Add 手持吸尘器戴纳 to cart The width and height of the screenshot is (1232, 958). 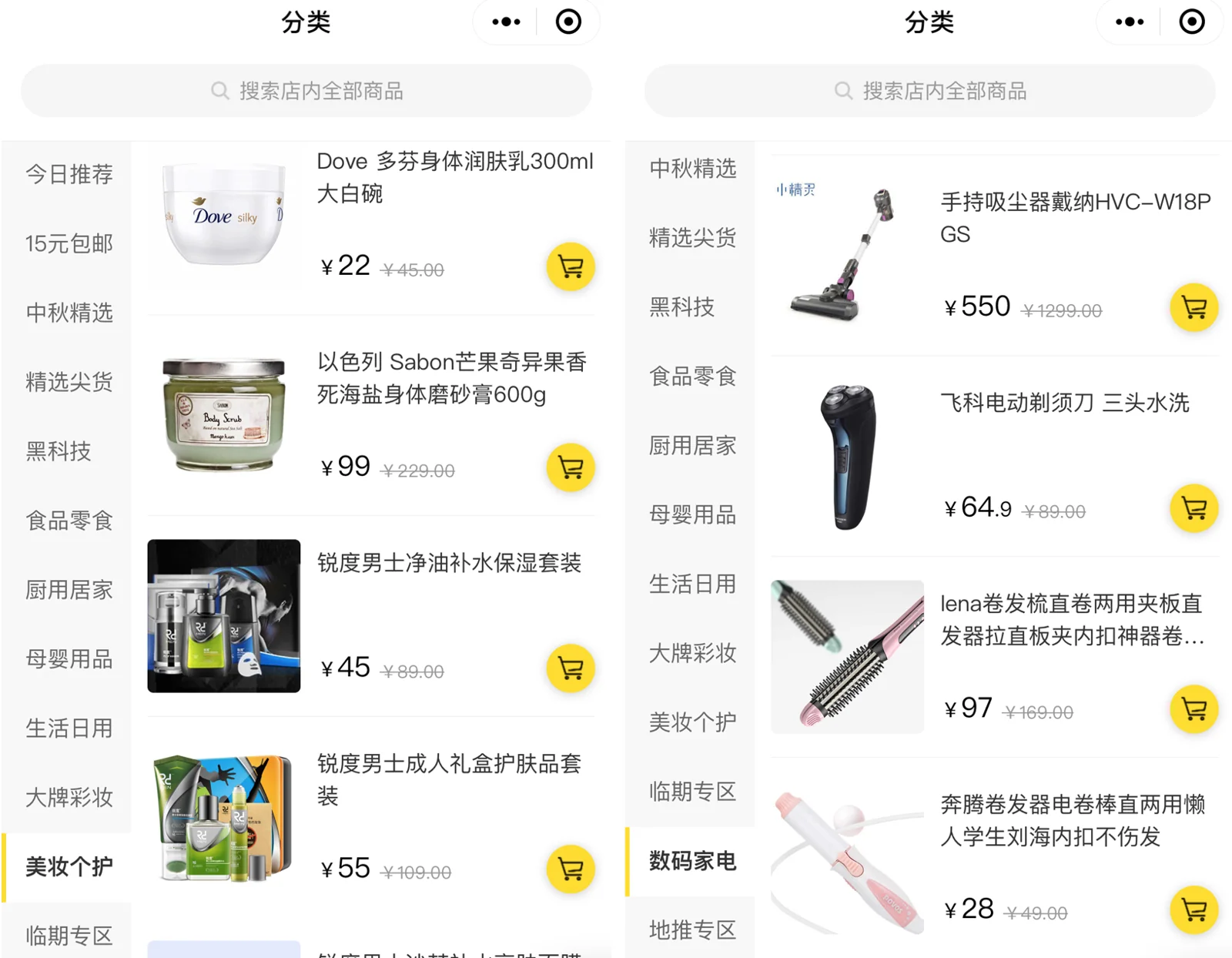1193,308
